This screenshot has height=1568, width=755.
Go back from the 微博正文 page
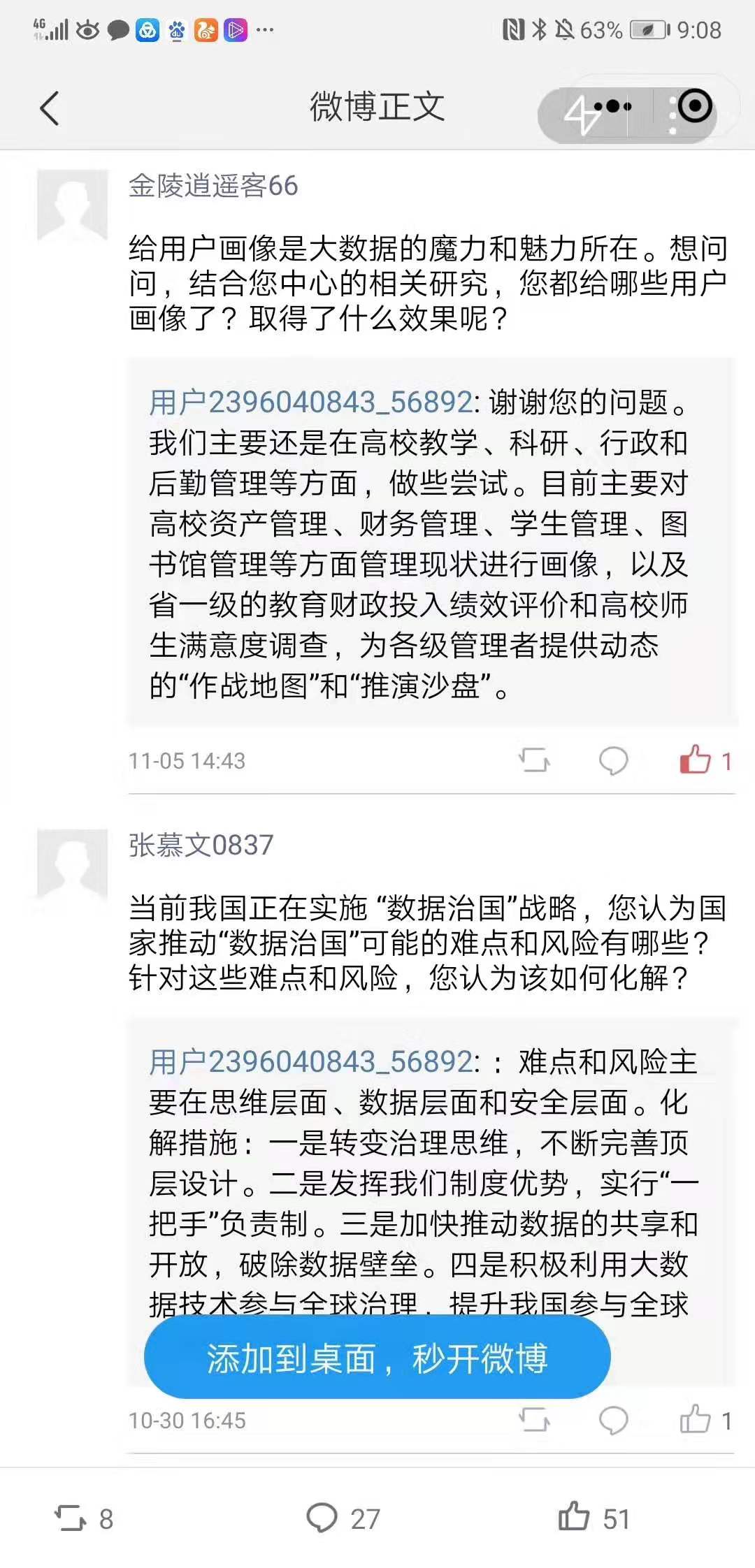[49, 108]
